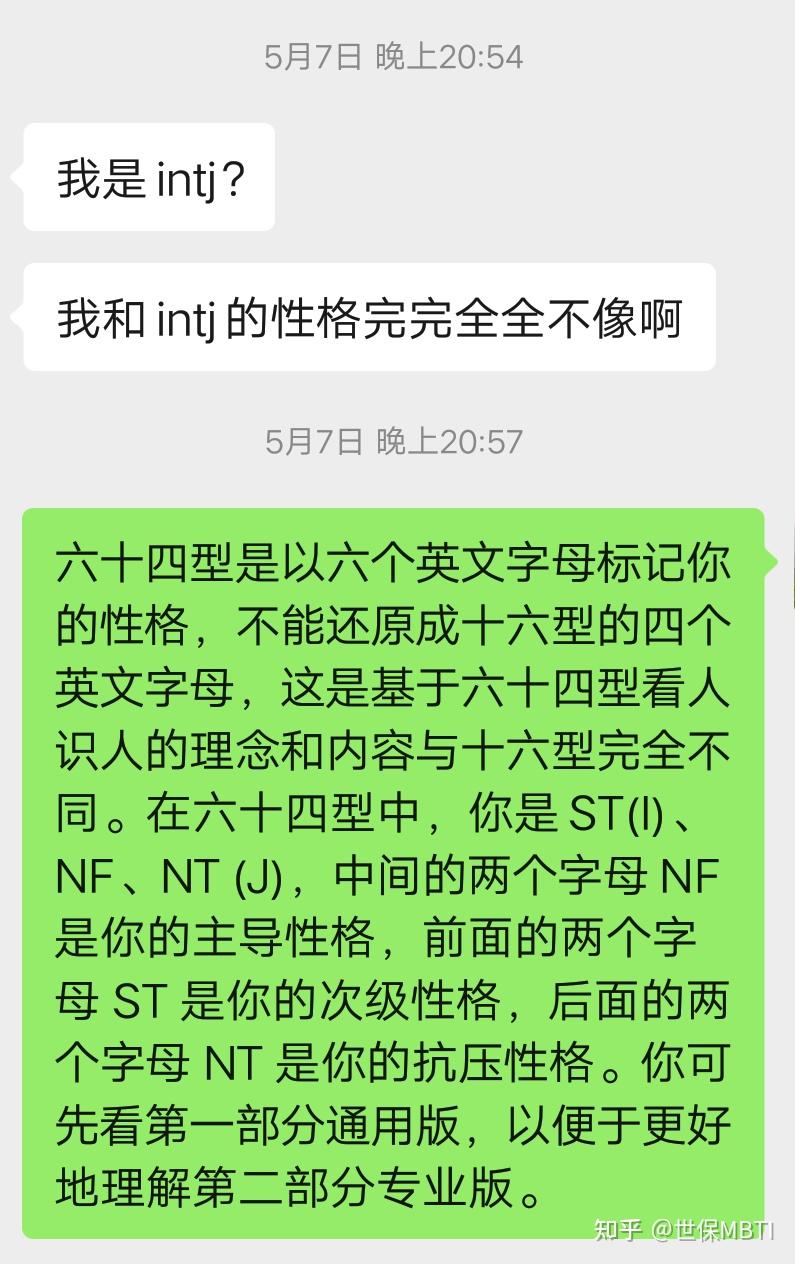Click the word intj in the first message
The image size is (795, 1264).
coord(190,177)
